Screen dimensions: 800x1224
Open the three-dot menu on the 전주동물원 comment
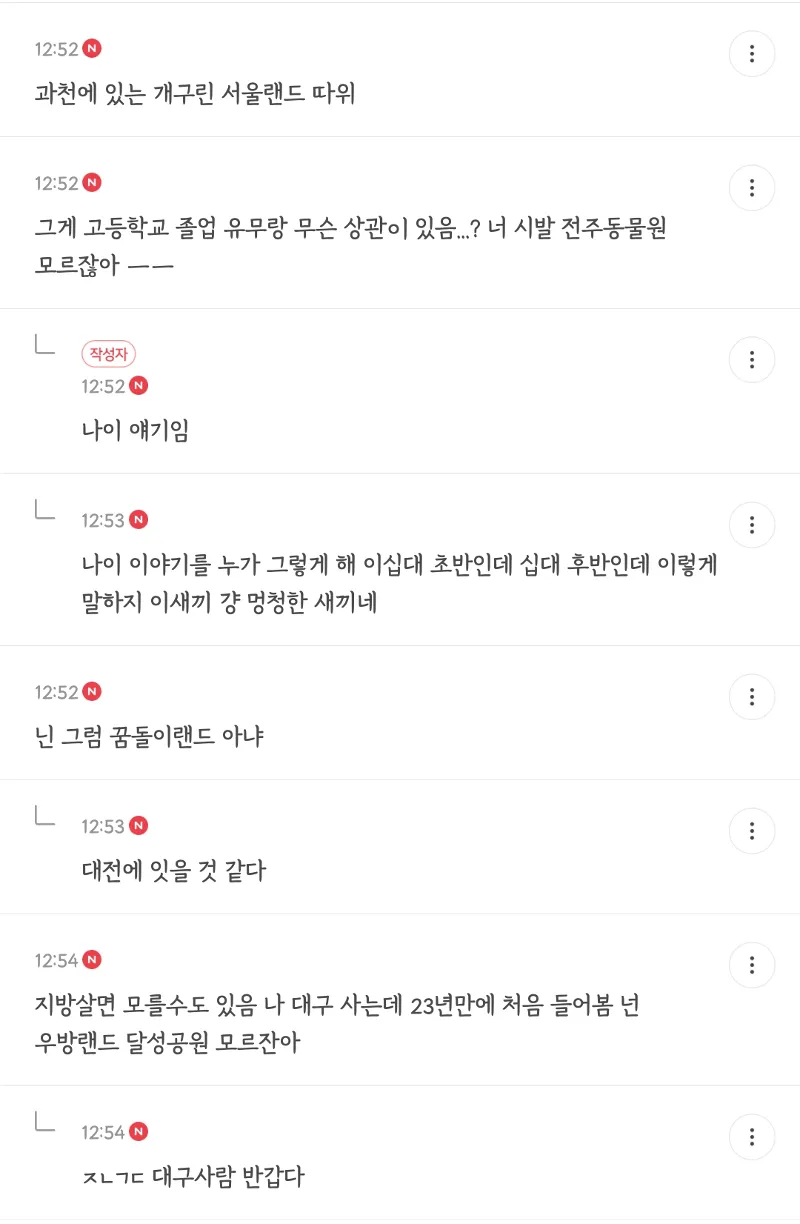tap(751, 187)
